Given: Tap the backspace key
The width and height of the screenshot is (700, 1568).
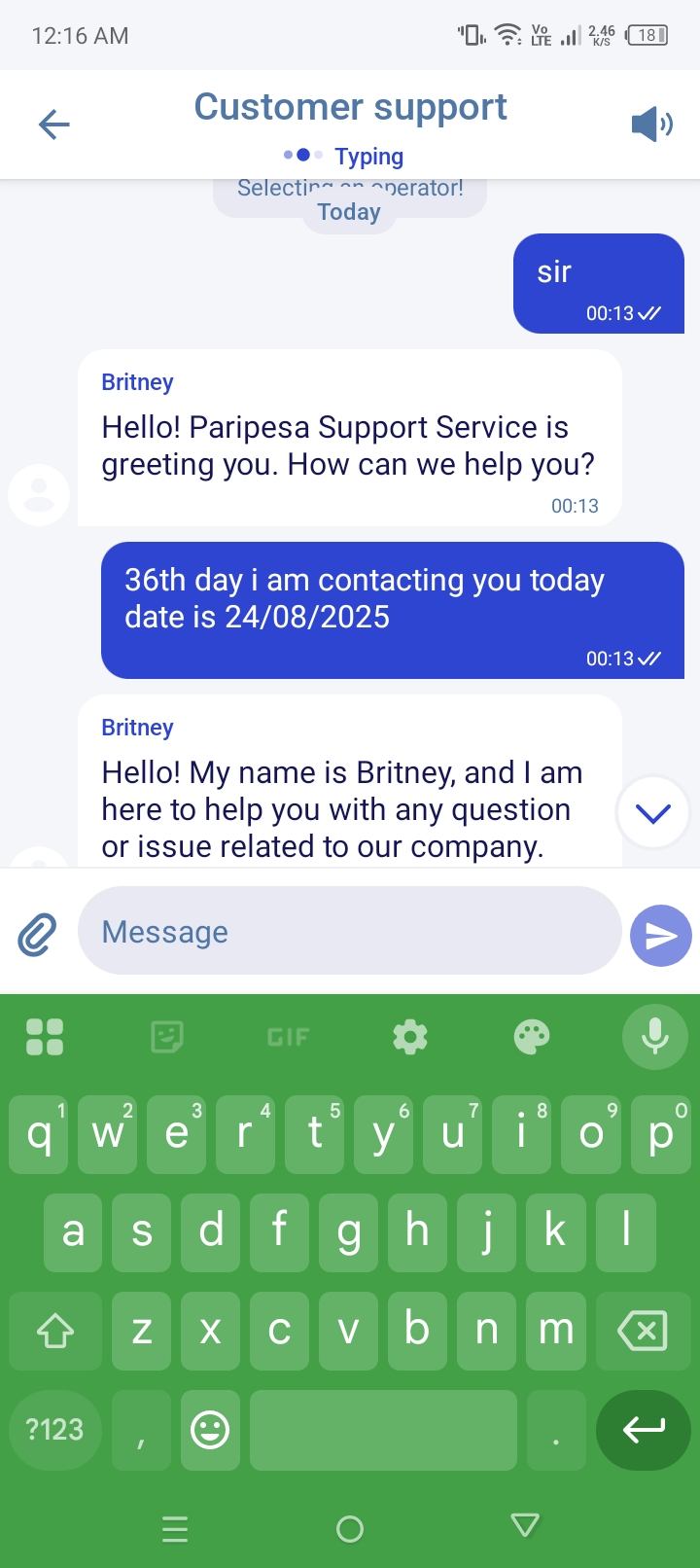Looking at the screenshot, I should tap(643, 1331).
